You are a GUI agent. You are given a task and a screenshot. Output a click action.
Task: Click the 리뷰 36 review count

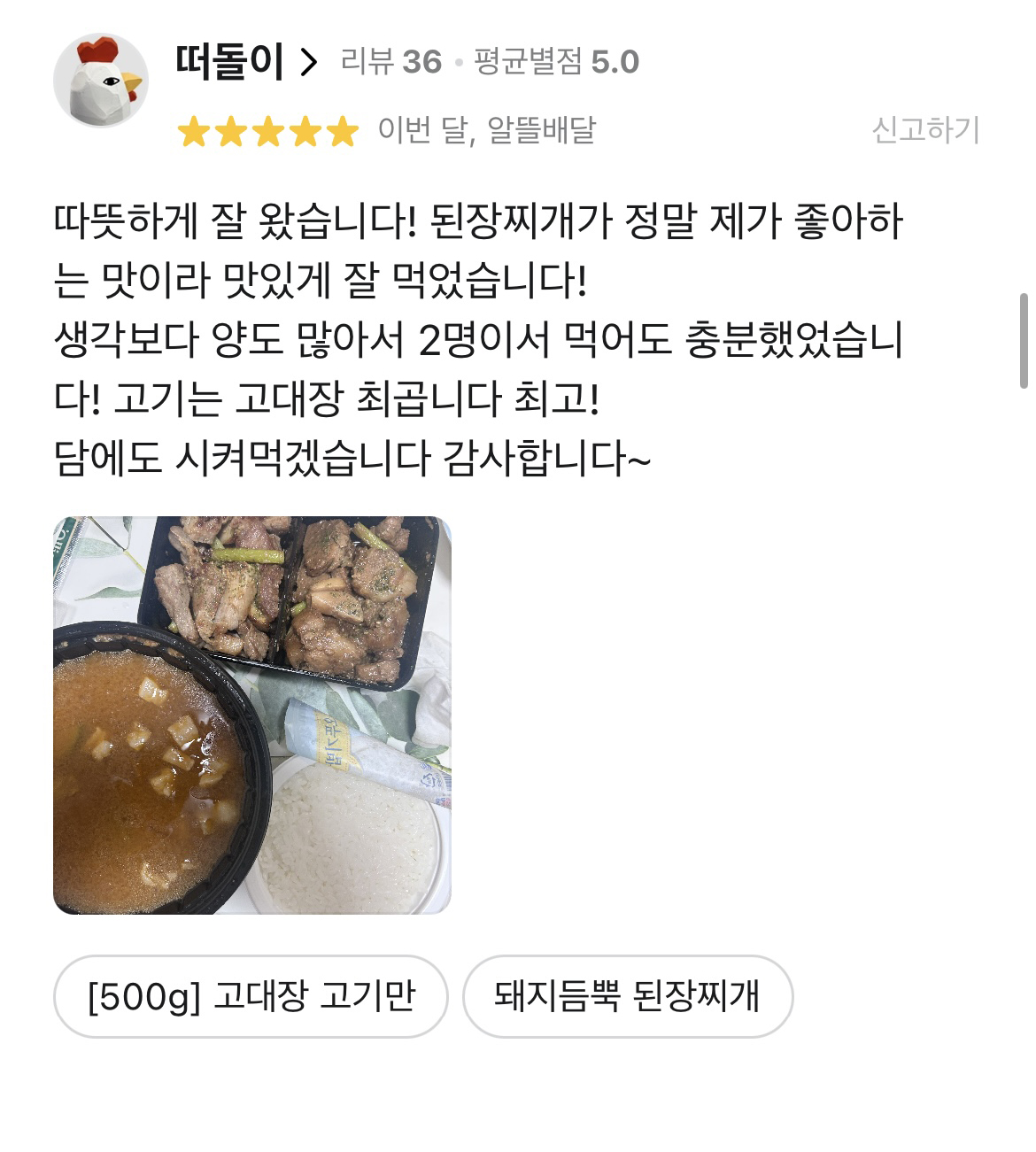(390, 62)
